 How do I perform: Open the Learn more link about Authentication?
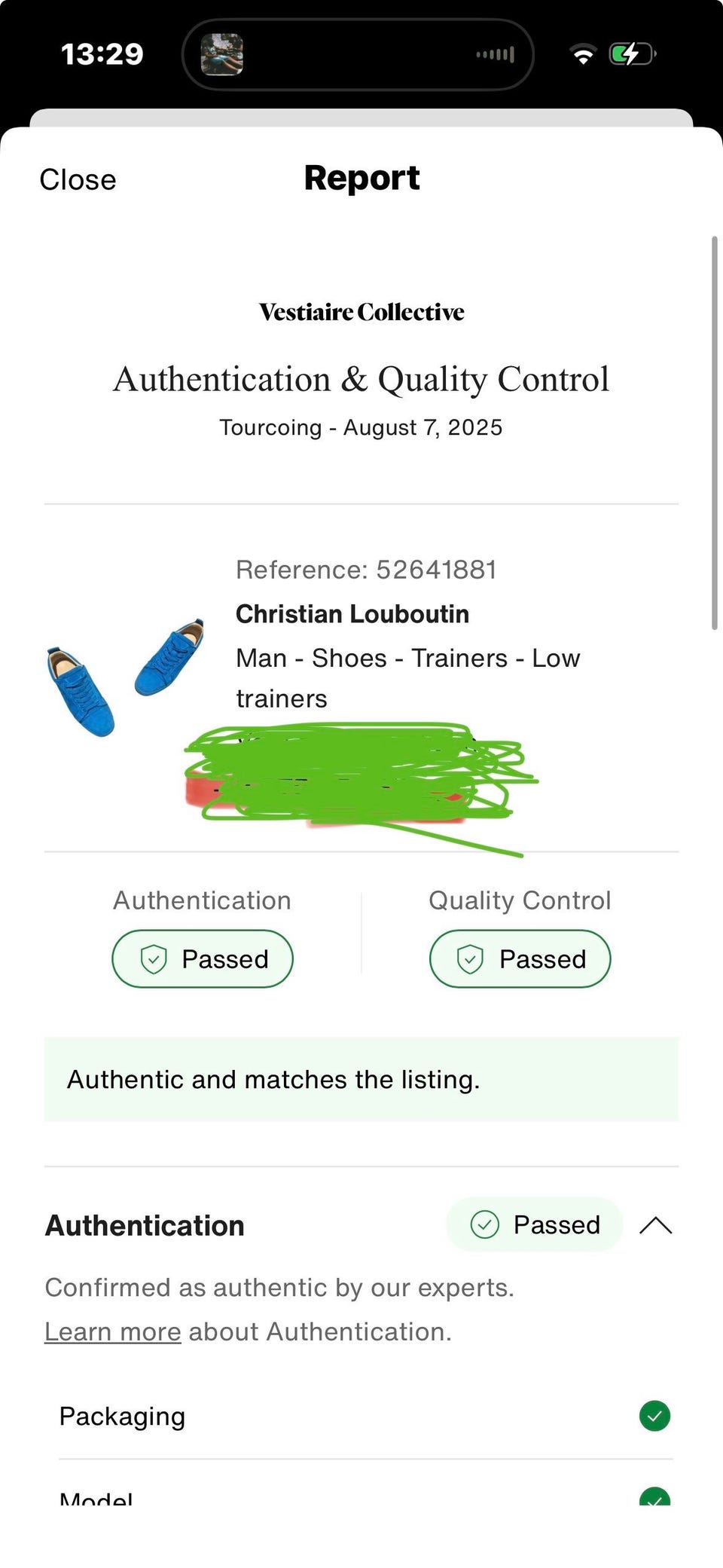pyautogui.click(x=113, y=1332)
